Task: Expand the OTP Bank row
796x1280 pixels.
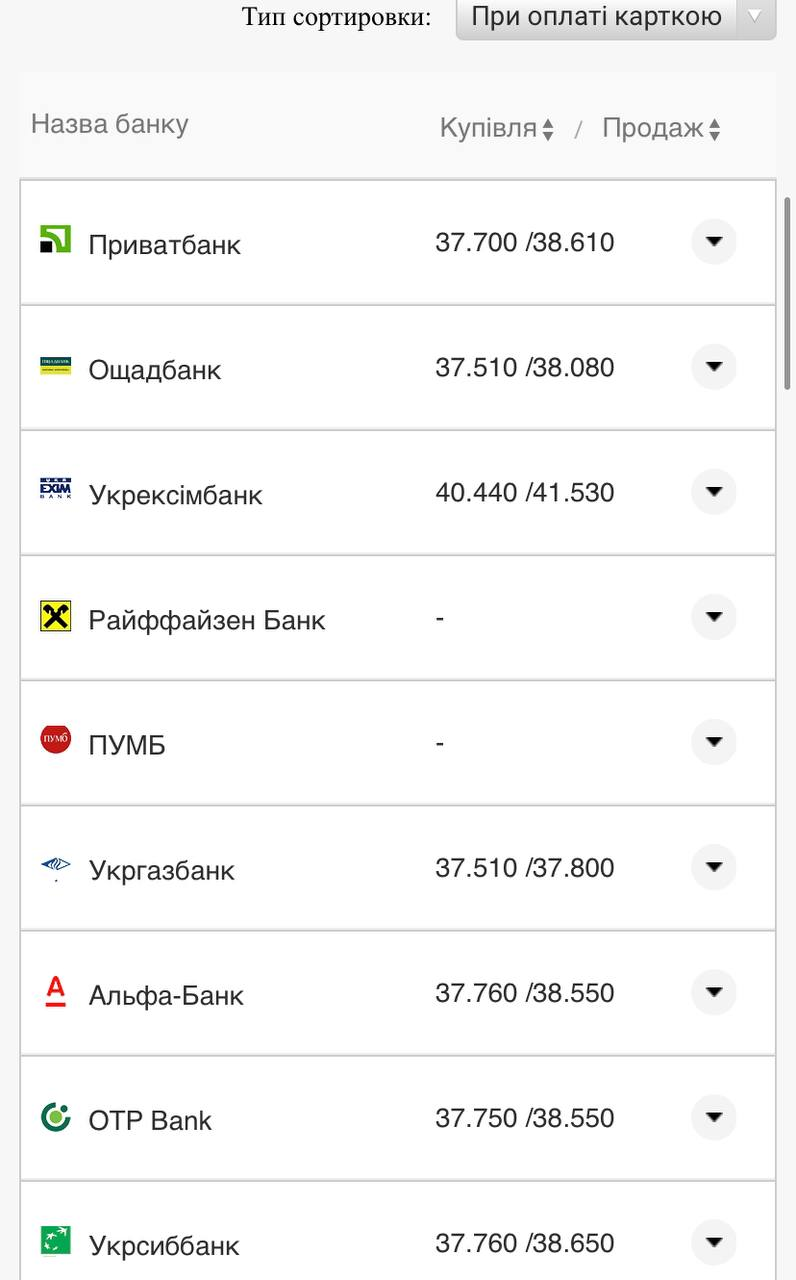Action: [x=713, y=1117]
